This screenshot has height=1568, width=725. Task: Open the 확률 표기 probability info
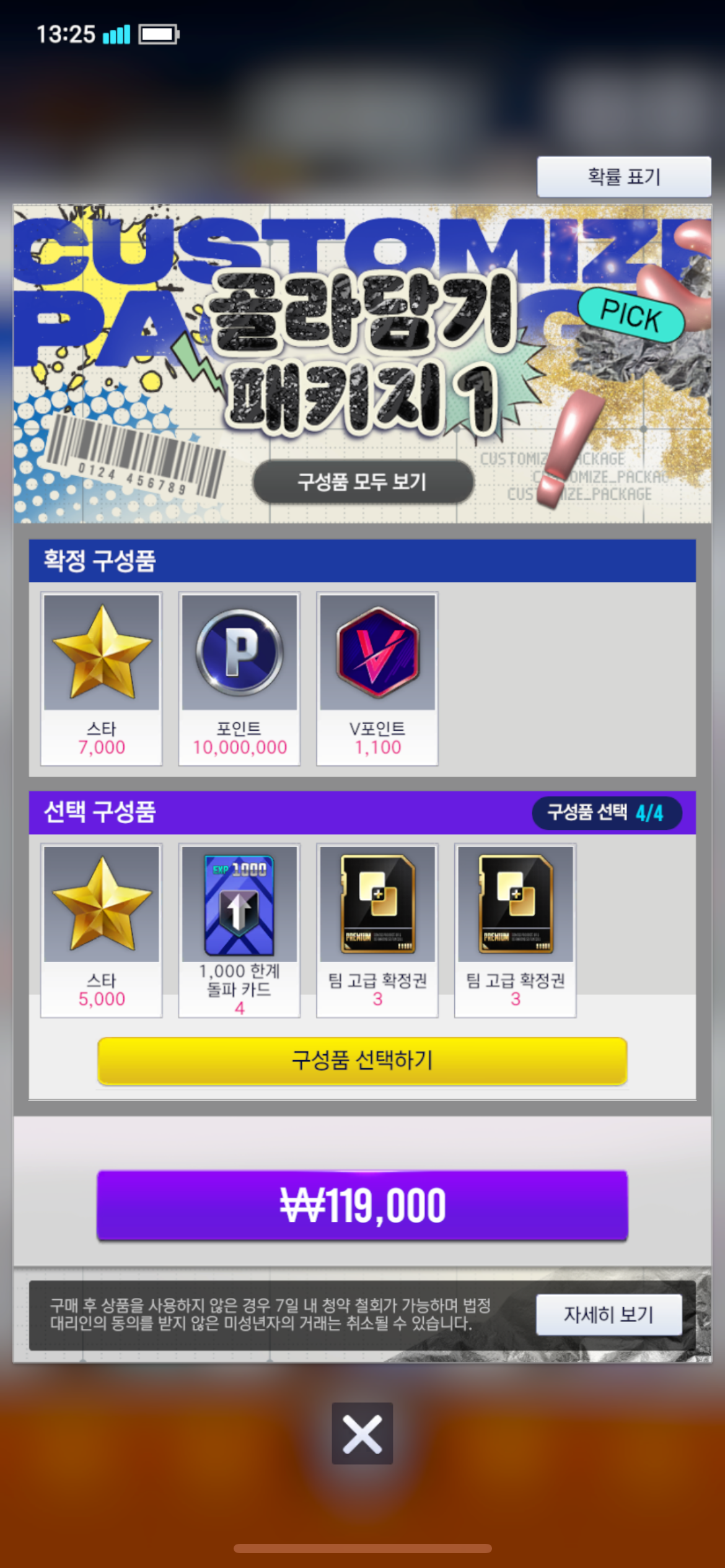[x=623, y=177]
